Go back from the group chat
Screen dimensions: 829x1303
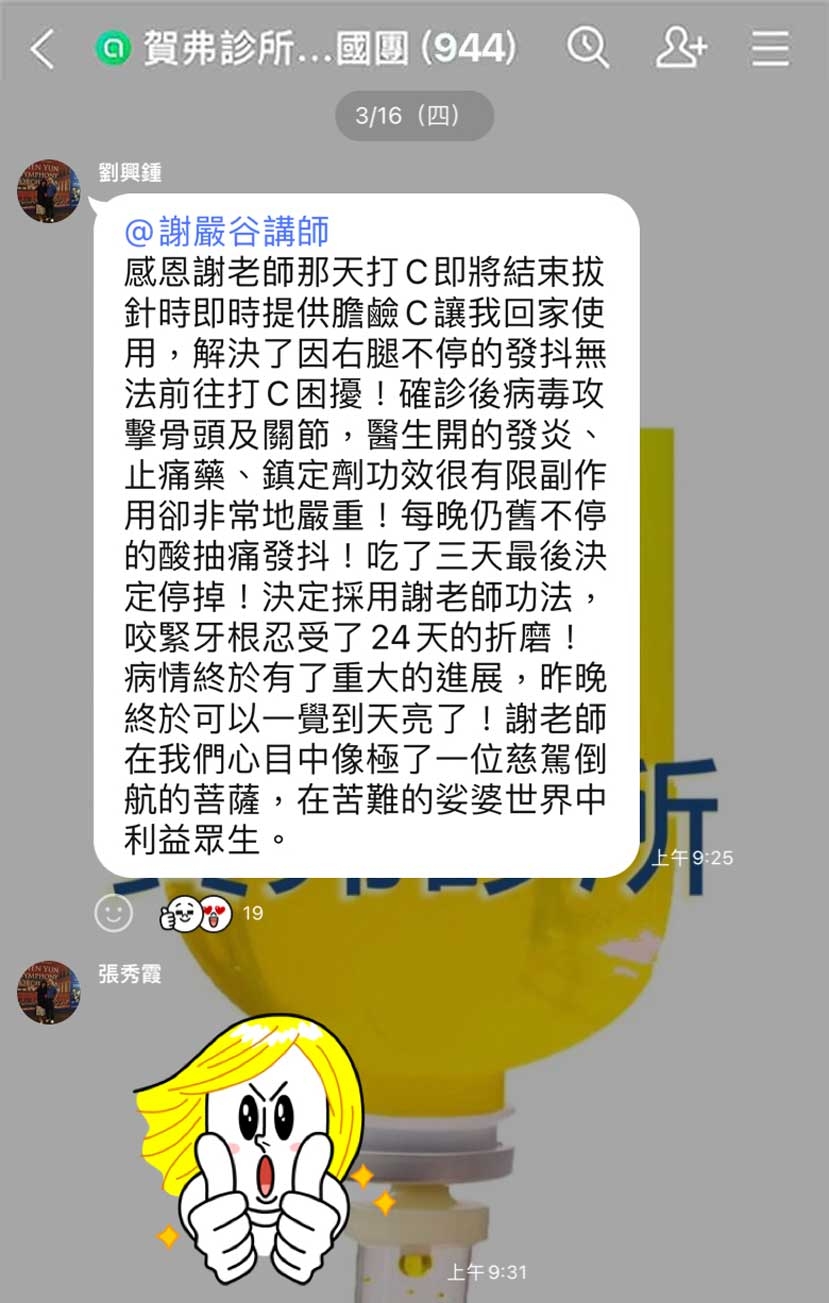click(x=42, y=49)
